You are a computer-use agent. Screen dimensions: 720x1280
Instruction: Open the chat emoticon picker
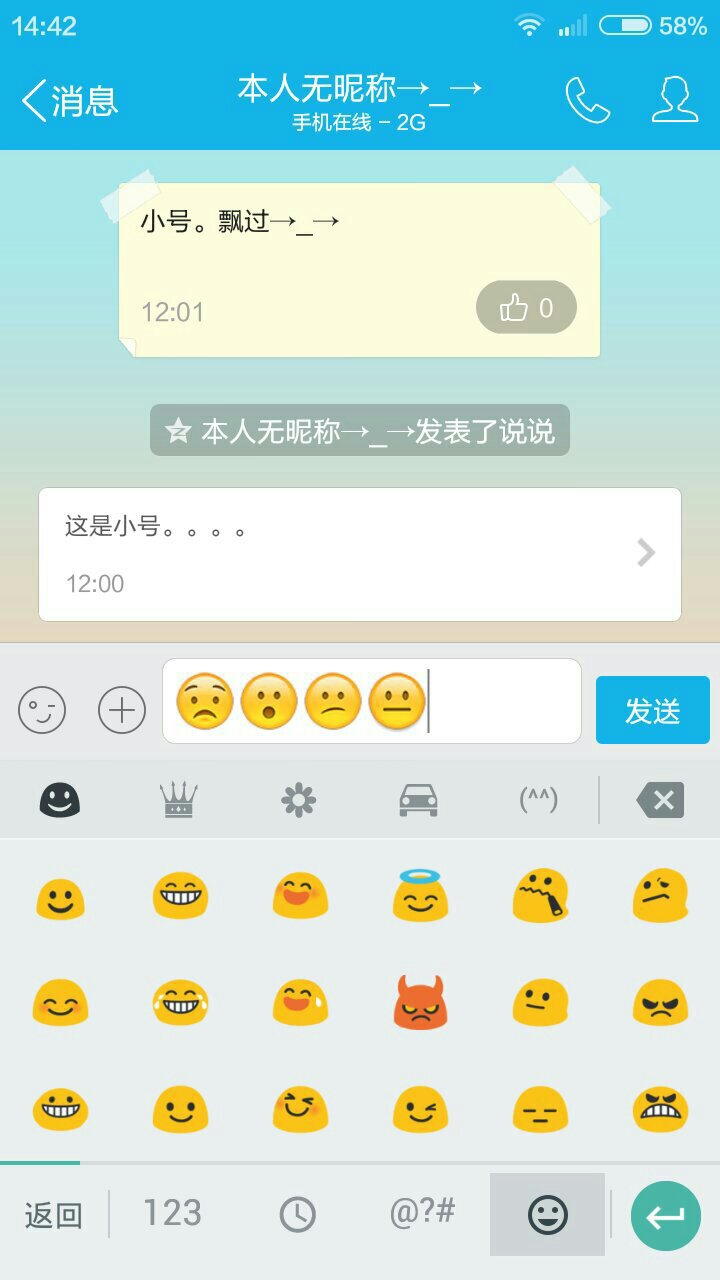(42, 711)
